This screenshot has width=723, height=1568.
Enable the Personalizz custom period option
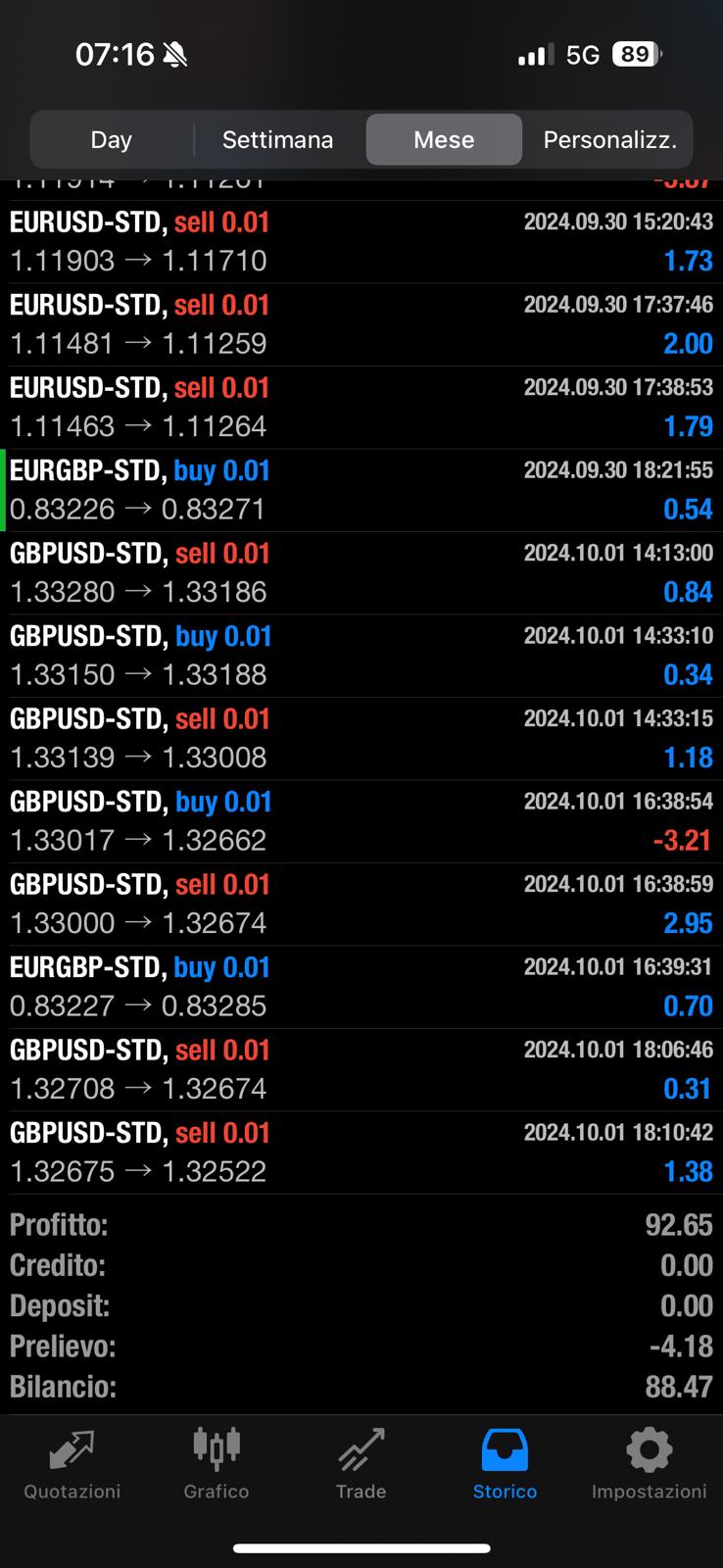point(608,139)
